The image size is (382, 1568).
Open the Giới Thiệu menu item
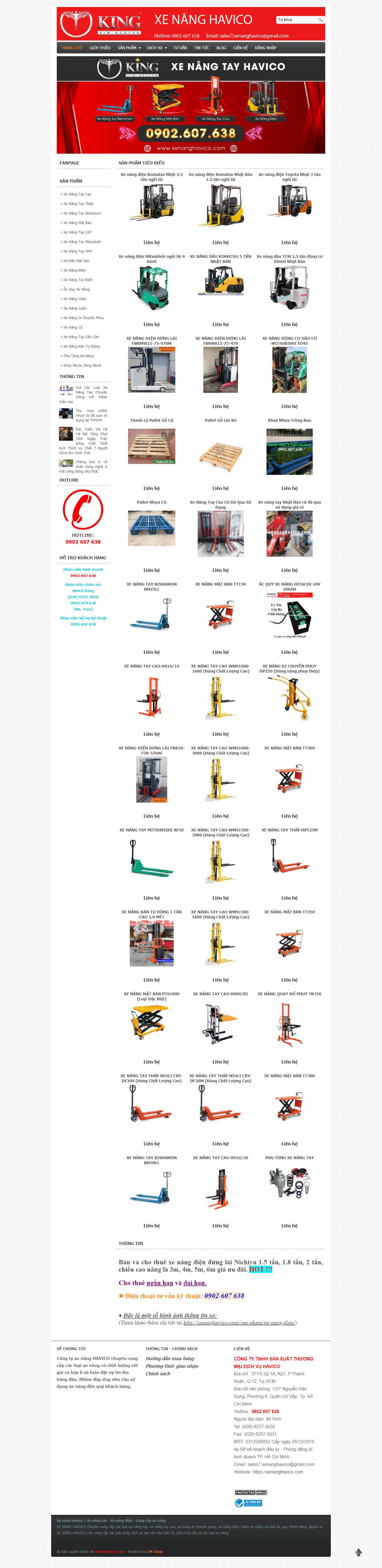[100, 48]
